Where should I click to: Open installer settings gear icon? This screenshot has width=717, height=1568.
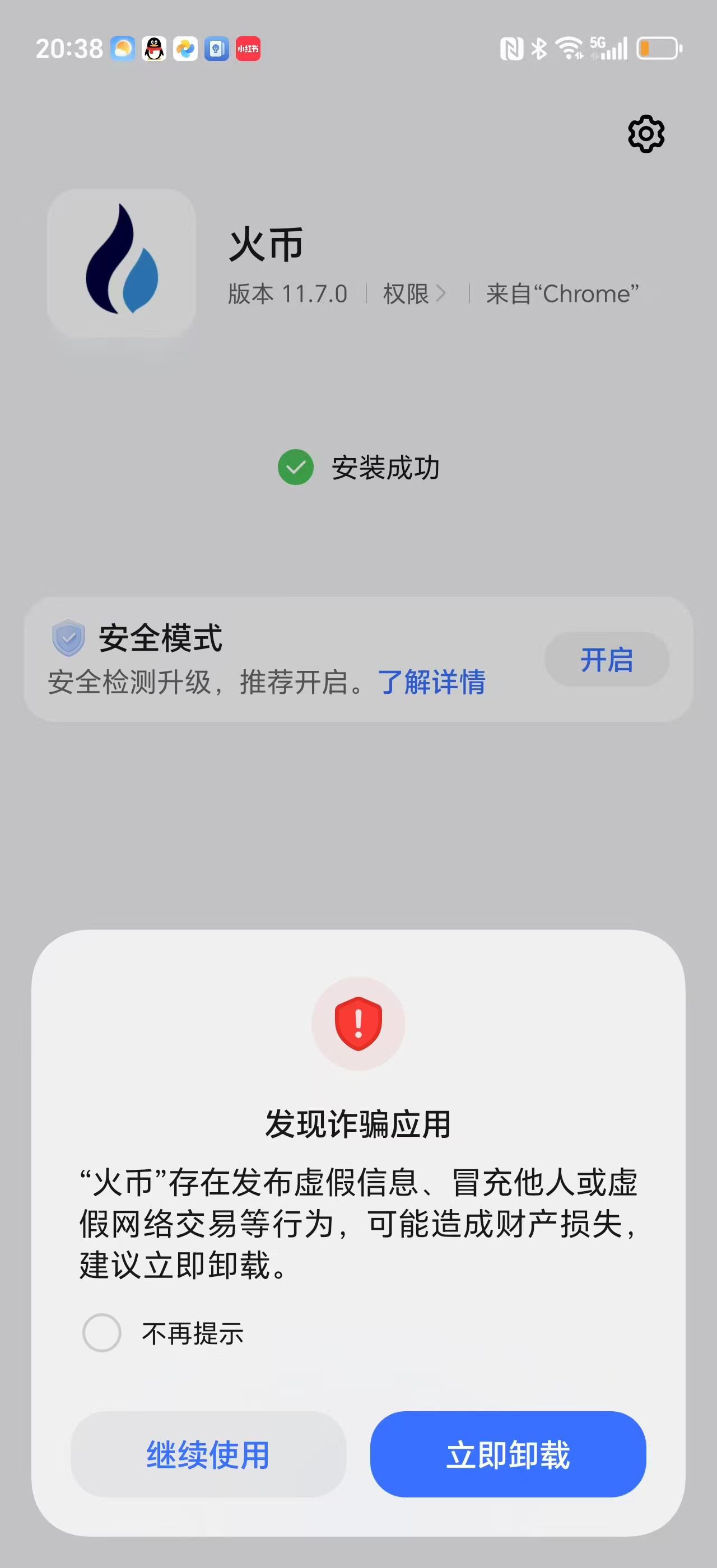point(646,134)
